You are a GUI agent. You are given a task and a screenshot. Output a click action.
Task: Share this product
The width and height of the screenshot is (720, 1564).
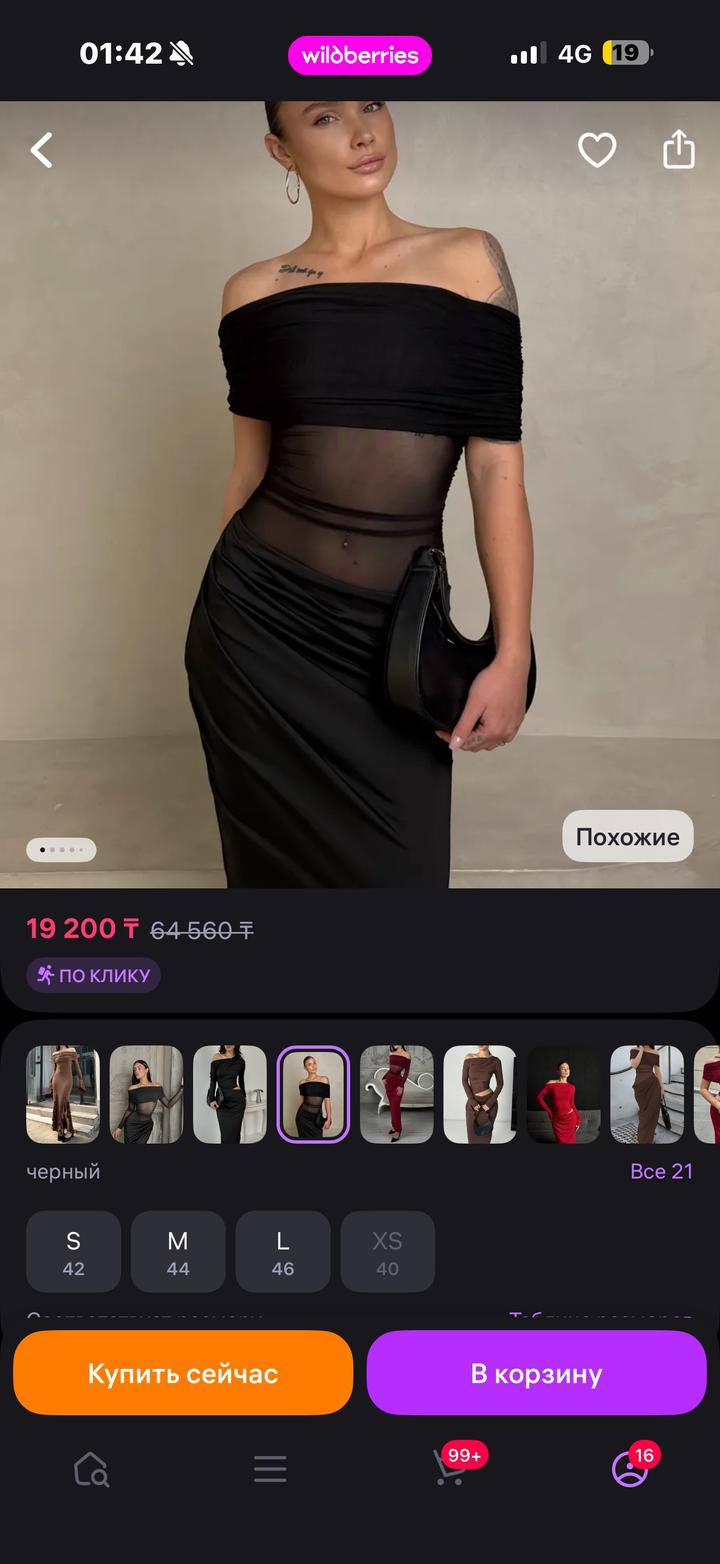pyautogui.click(x=679, y=150)
